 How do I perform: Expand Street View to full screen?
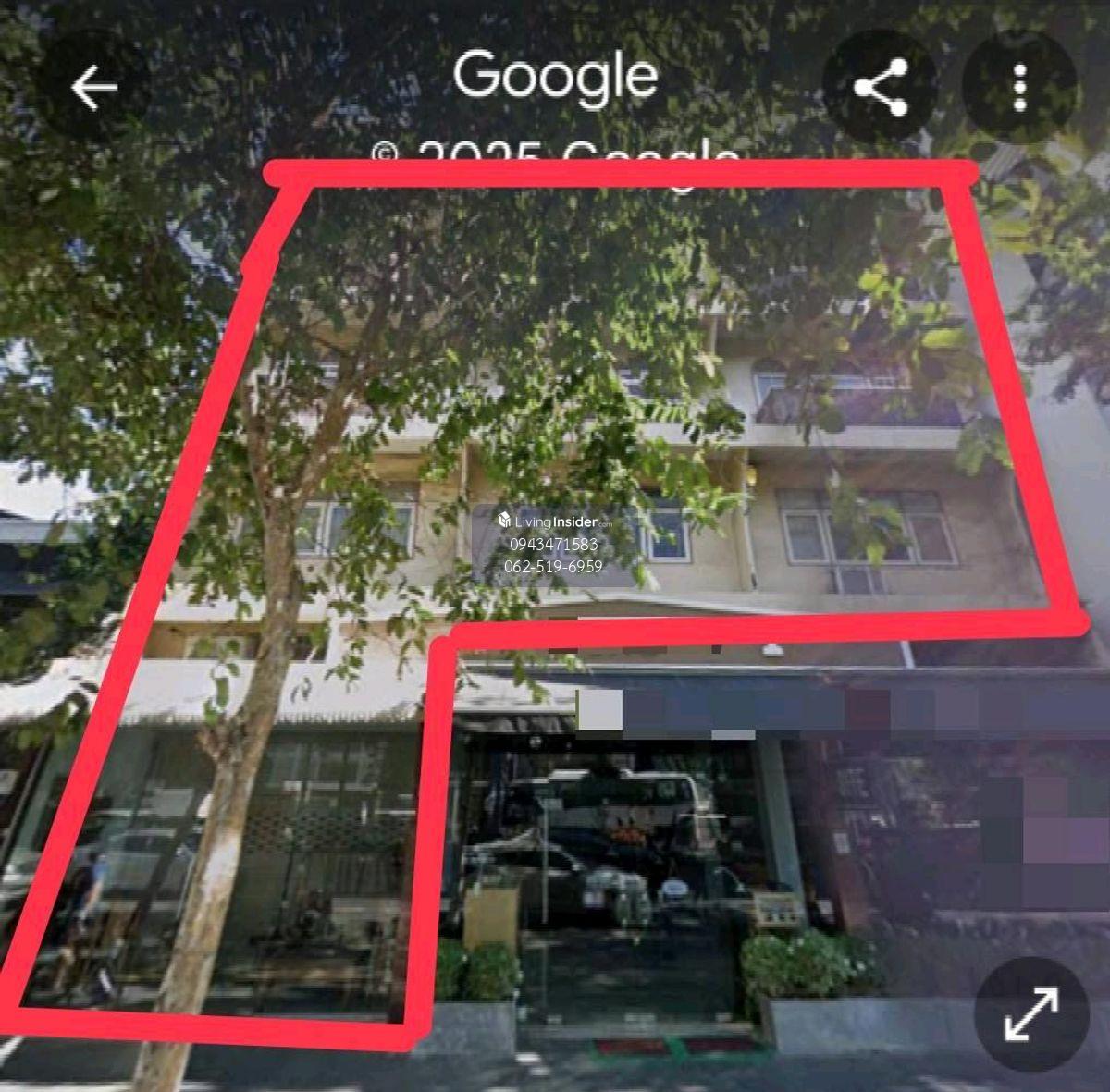1030,1013
